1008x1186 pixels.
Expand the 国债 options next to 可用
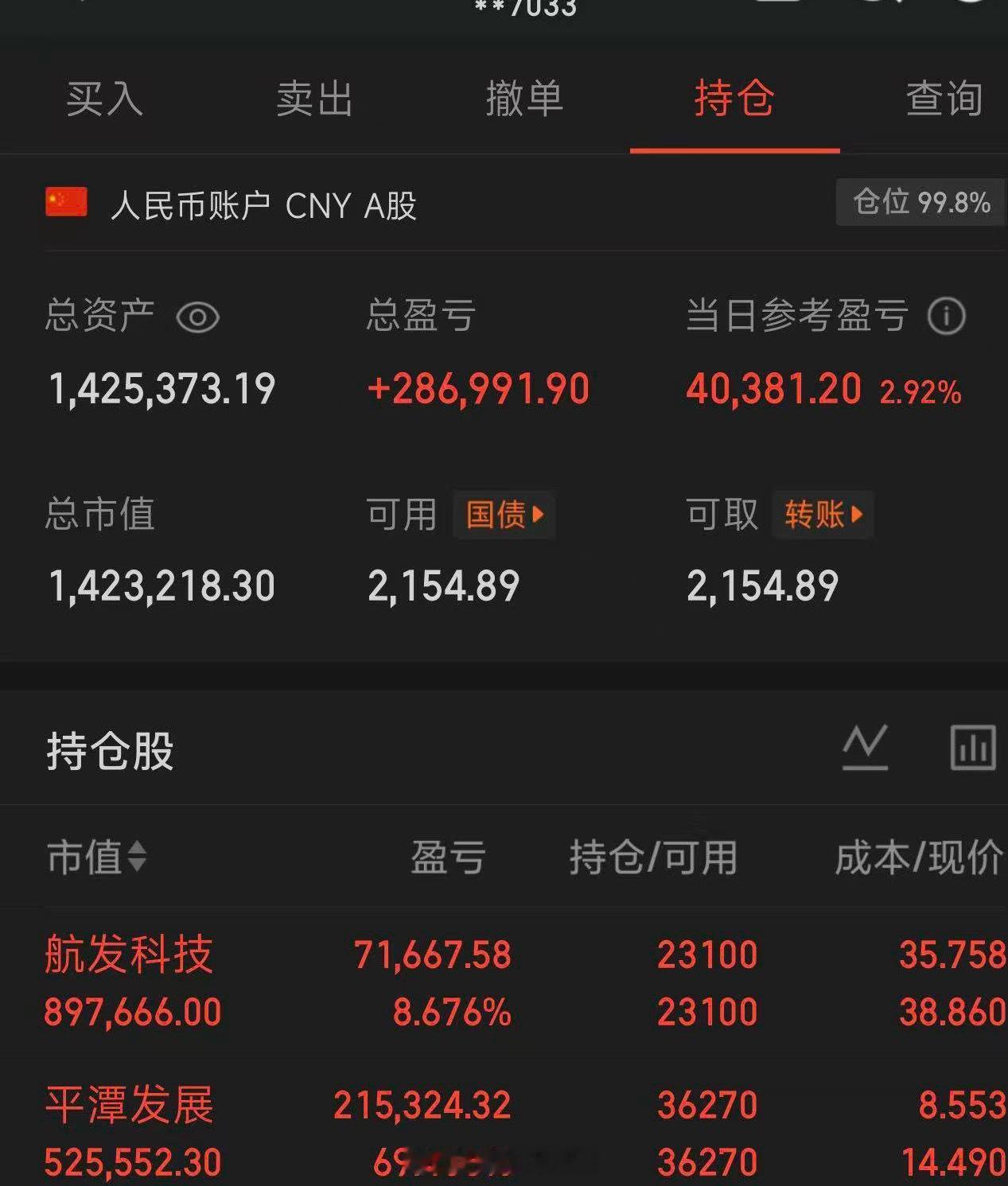click(x=504, y=515)
